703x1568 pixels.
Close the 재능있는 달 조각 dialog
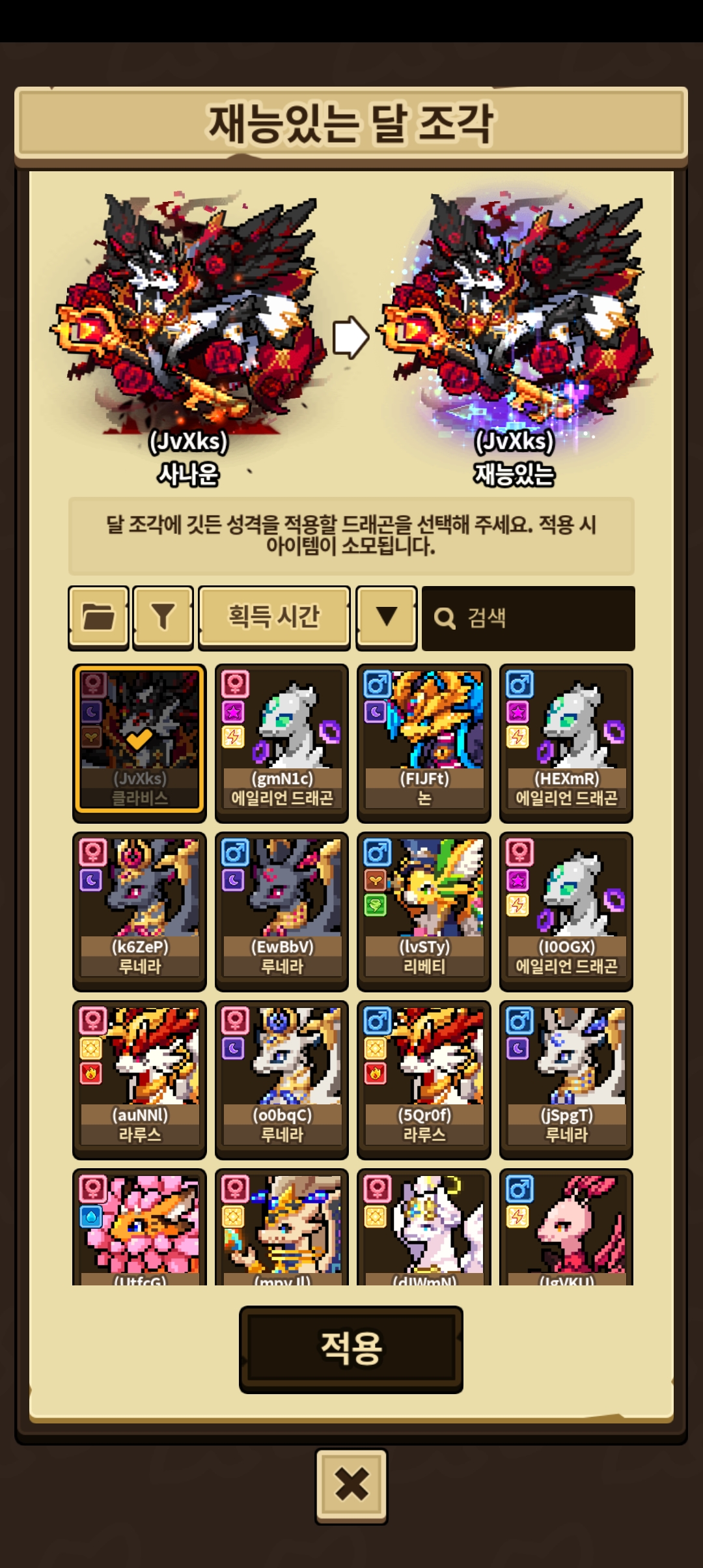point(351,1485)
